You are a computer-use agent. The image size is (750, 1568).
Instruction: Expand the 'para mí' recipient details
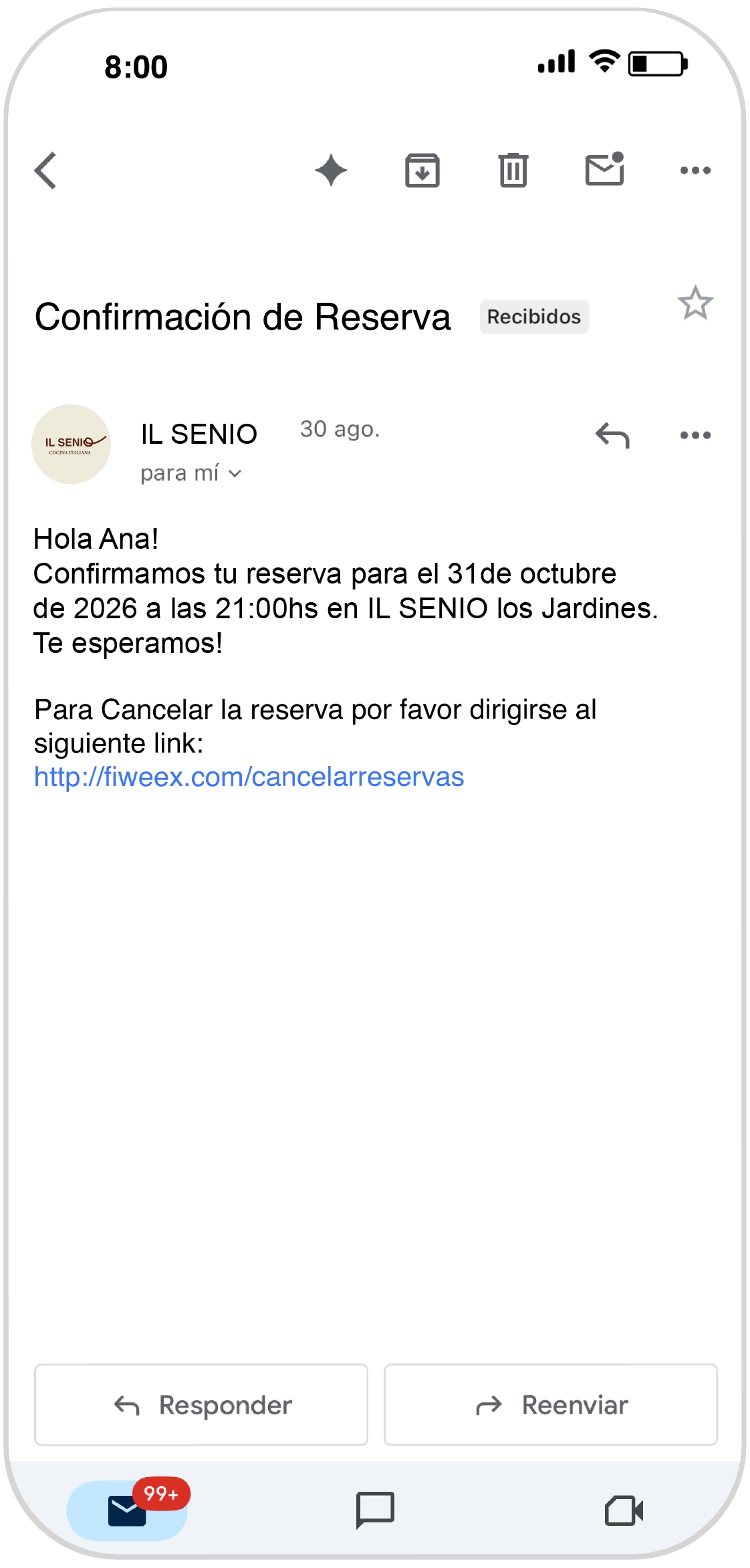[191, 473]
